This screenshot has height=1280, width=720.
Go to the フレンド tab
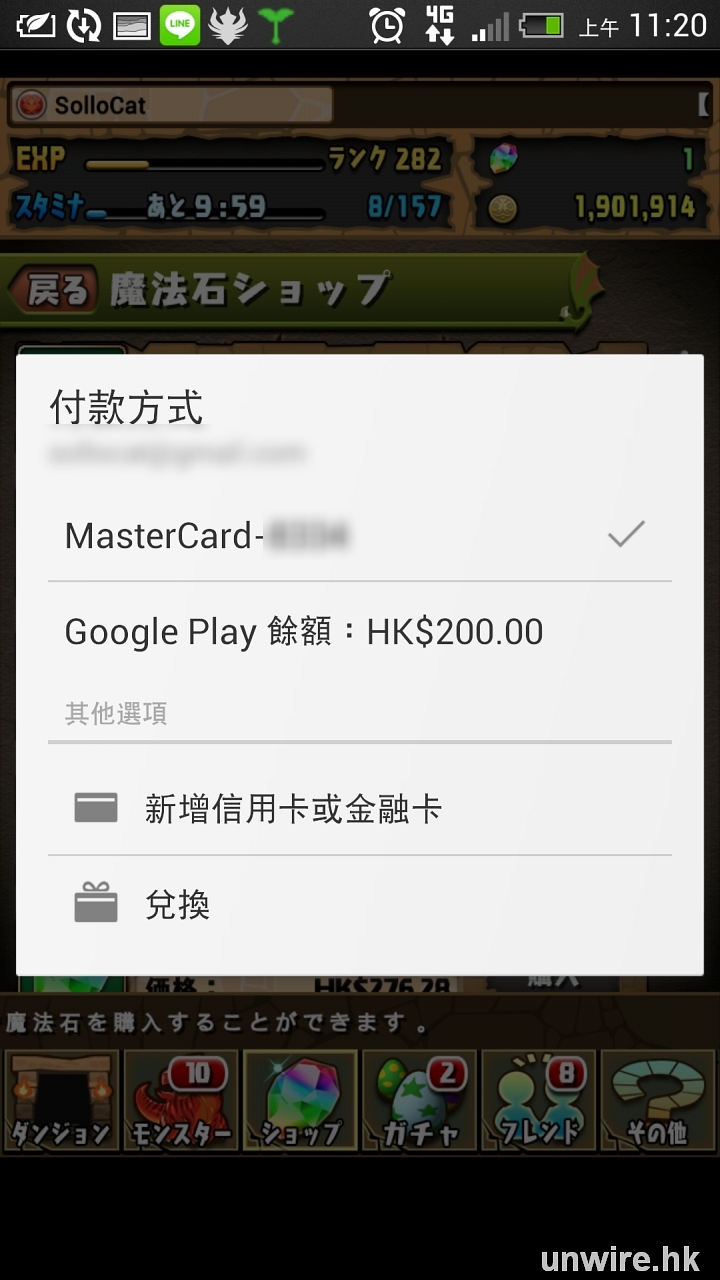pos(538,1100)
